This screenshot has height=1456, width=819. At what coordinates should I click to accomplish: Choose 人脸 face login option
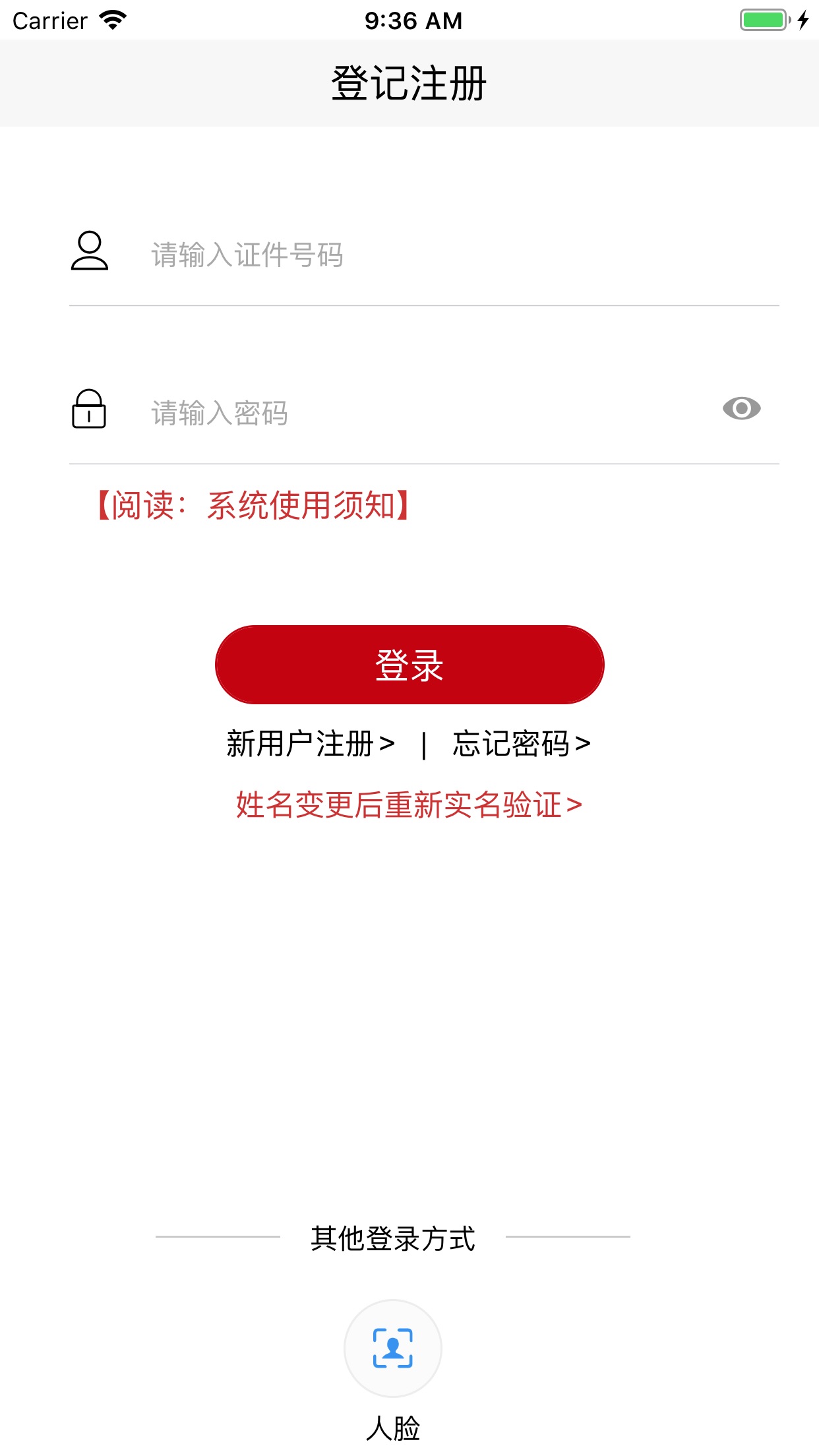(393, 1349)
